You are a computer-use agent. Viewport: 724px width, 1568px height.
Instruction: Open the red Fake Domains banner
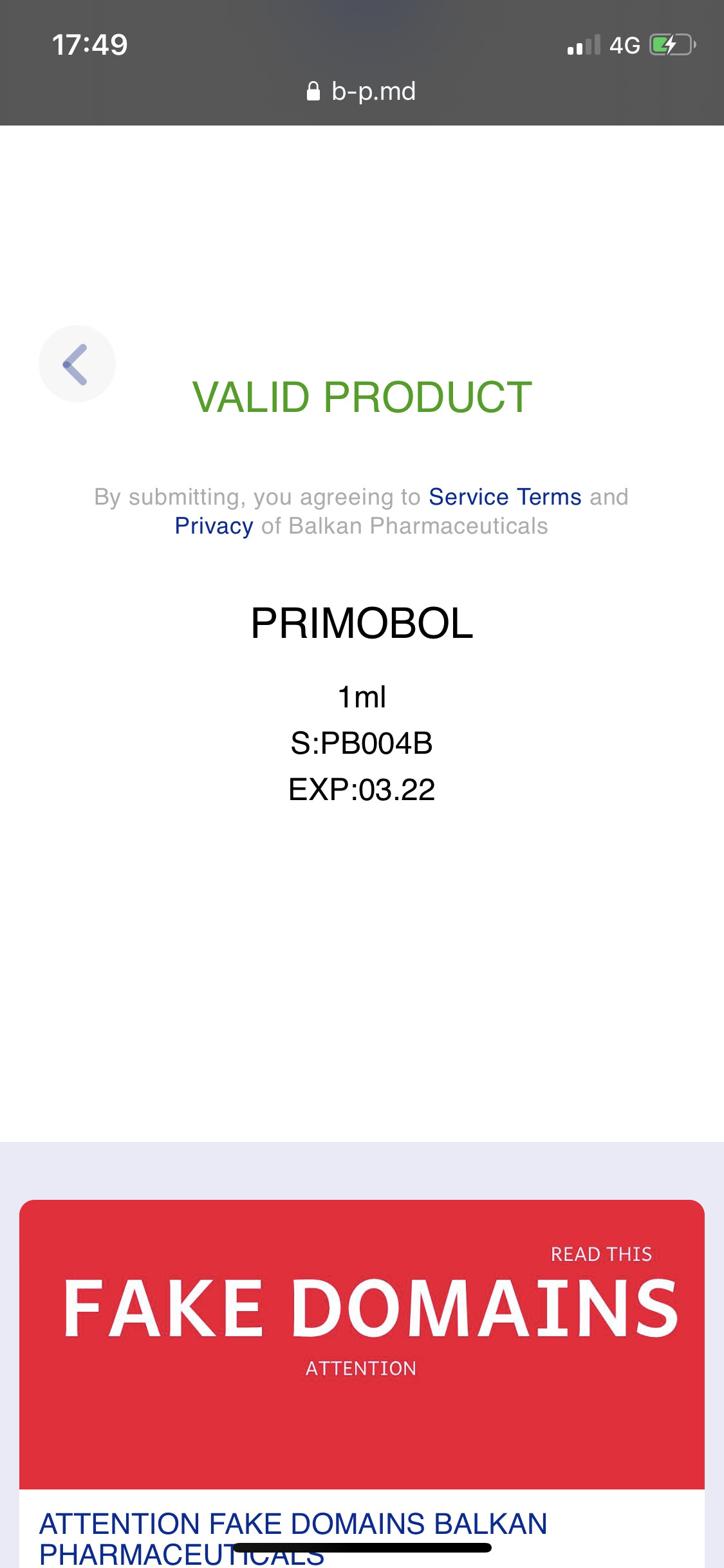362,1344
